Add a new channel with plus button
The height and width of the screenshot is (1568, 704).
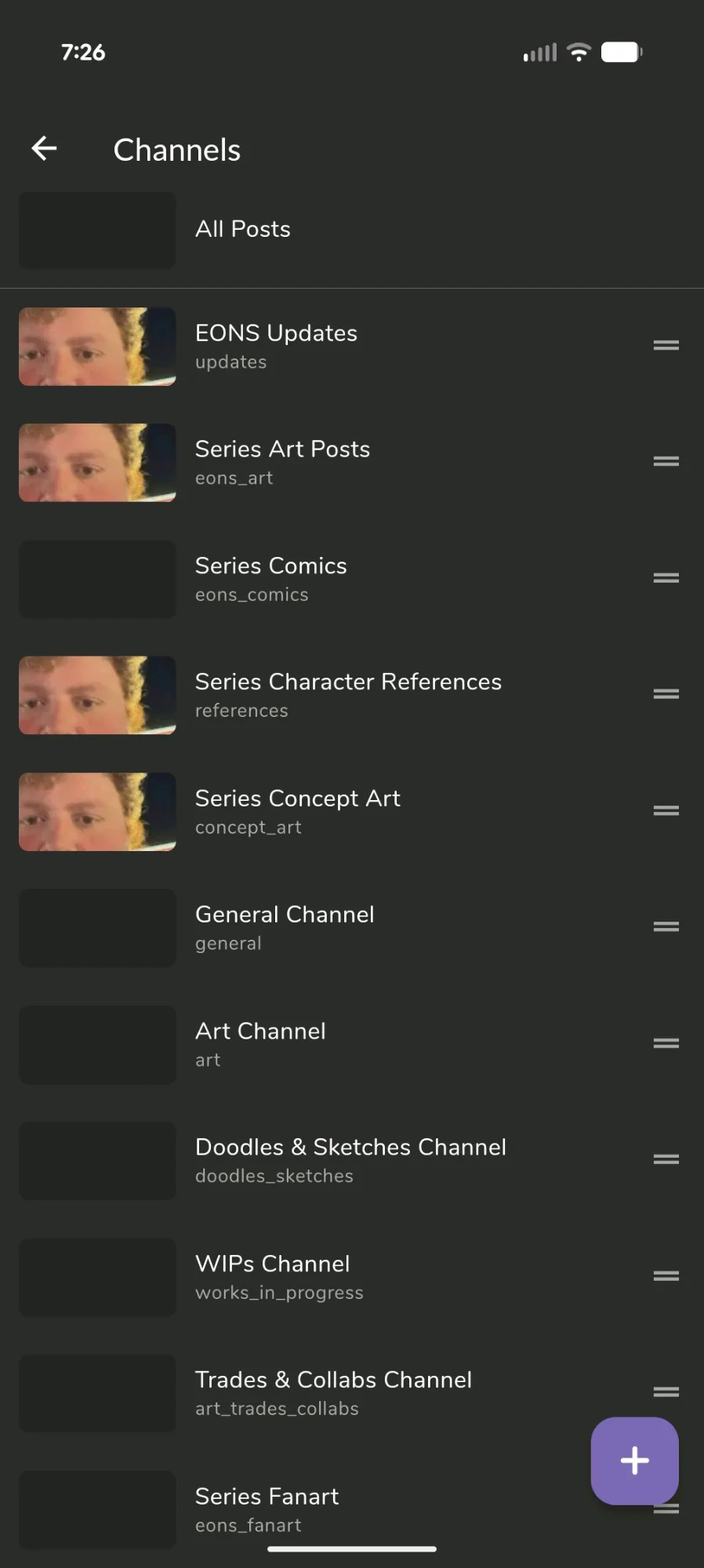[x=634, y=1461]
